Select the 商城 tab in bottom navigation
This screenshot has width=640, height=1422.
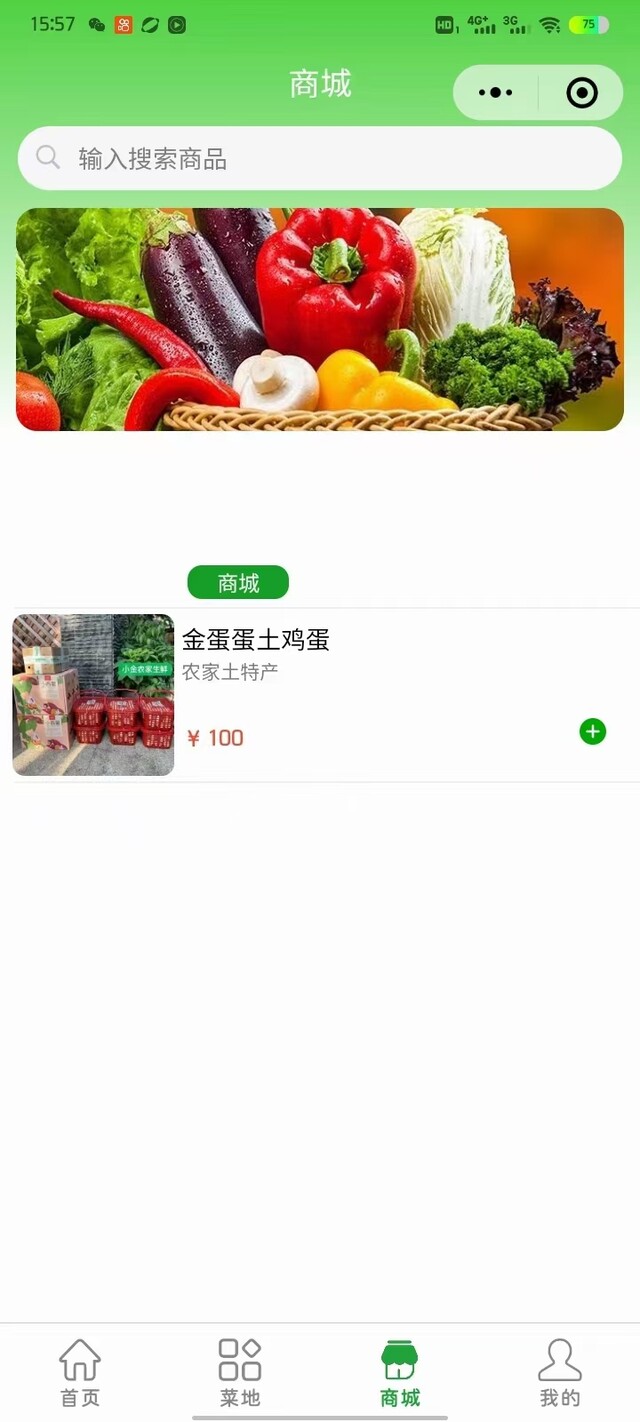(400, 1372)
